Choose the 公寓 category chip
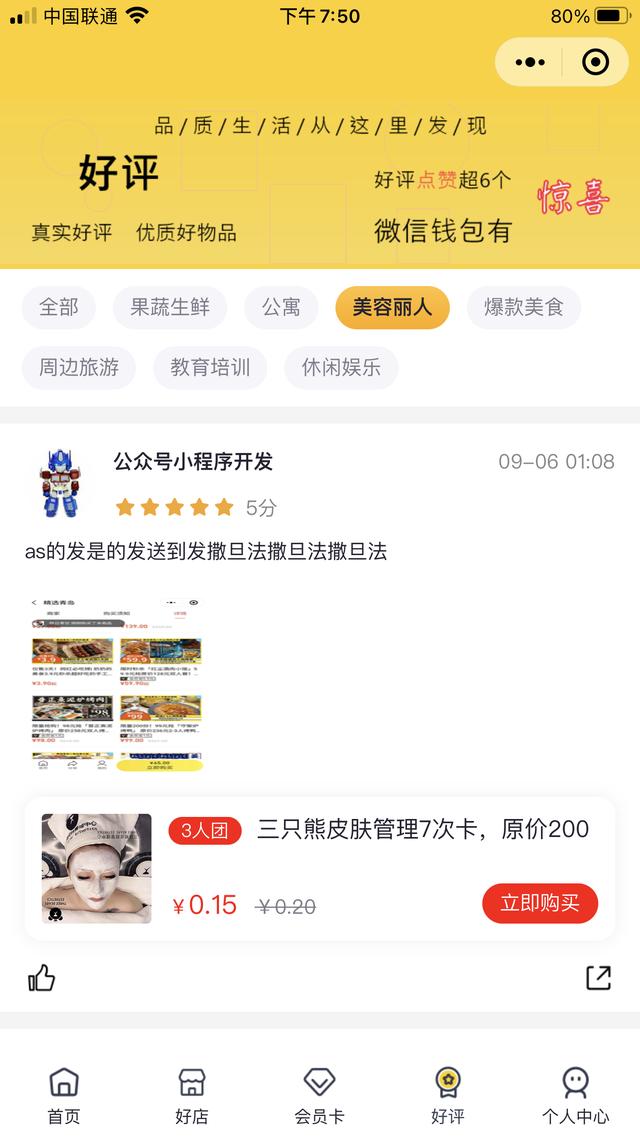Screen dimensions: 640x1138 pos(281,307)
